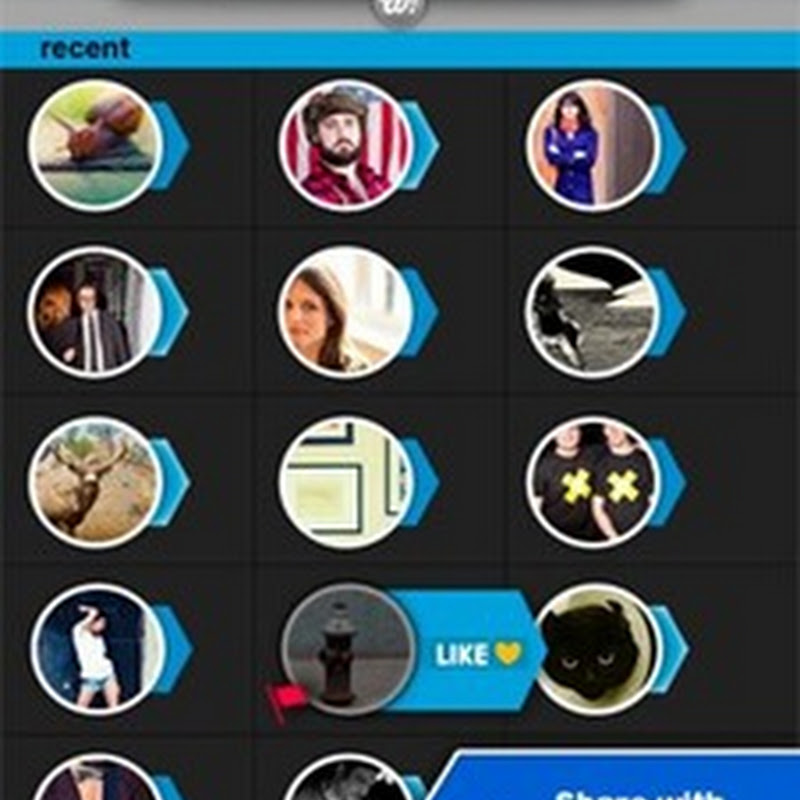Image resolution: width=800 pixels, height=800 pixels.
Task: Open the picture frames photo
Action: click(346, 482)
